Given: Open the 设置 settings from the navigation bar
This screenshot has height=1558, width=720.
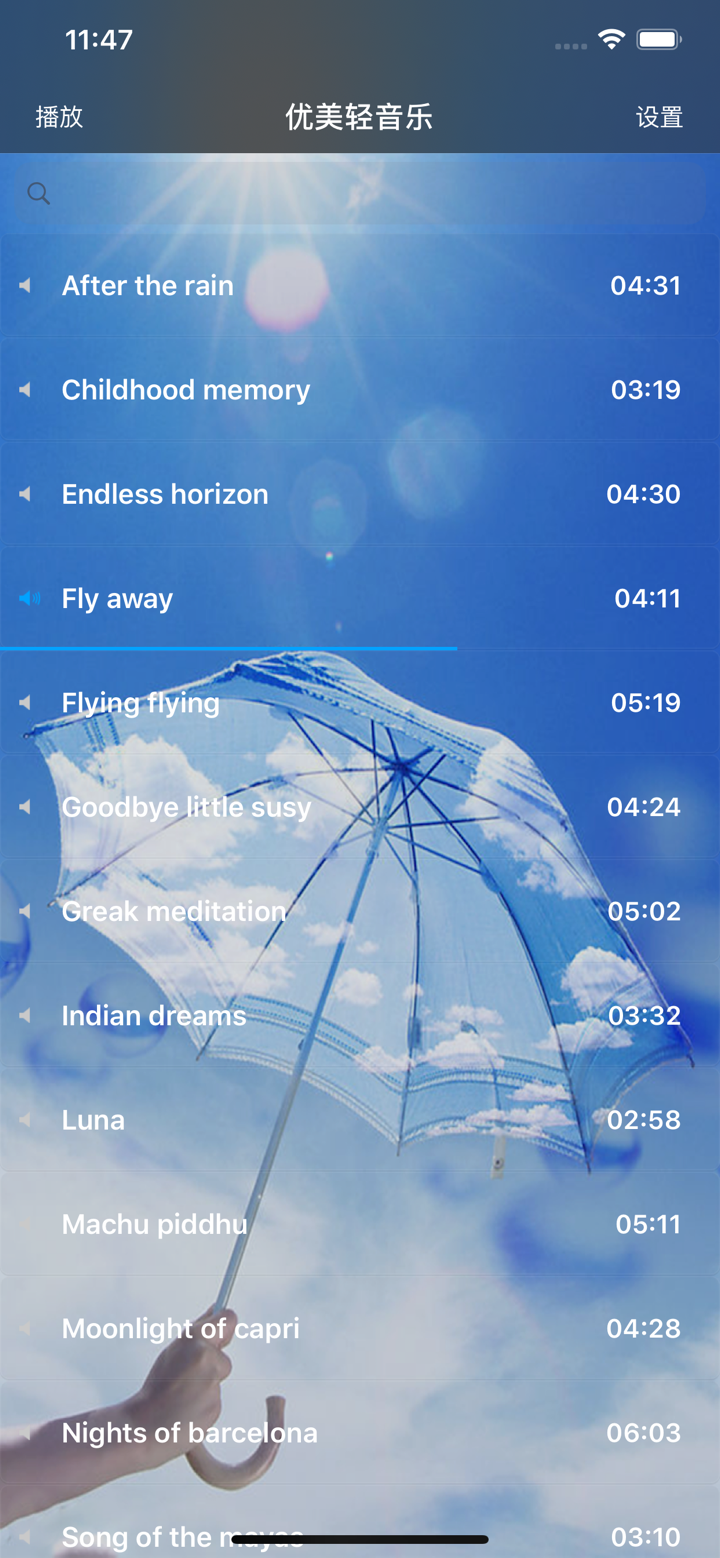Looking at the screenshot, I should click(660, 117).
